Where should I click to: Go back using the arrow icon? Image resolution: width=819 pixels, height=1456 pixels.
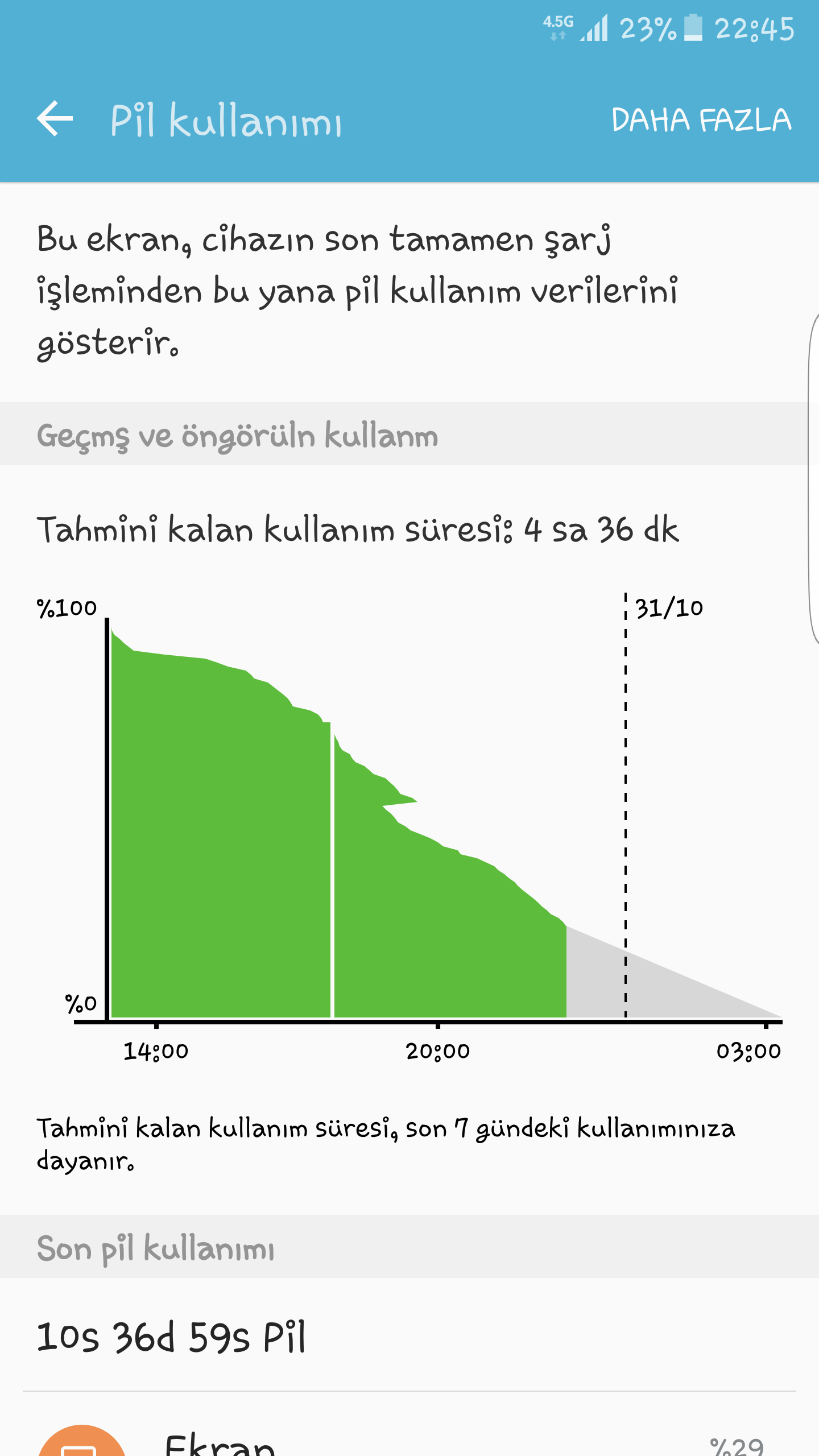(x=55, y=119)
